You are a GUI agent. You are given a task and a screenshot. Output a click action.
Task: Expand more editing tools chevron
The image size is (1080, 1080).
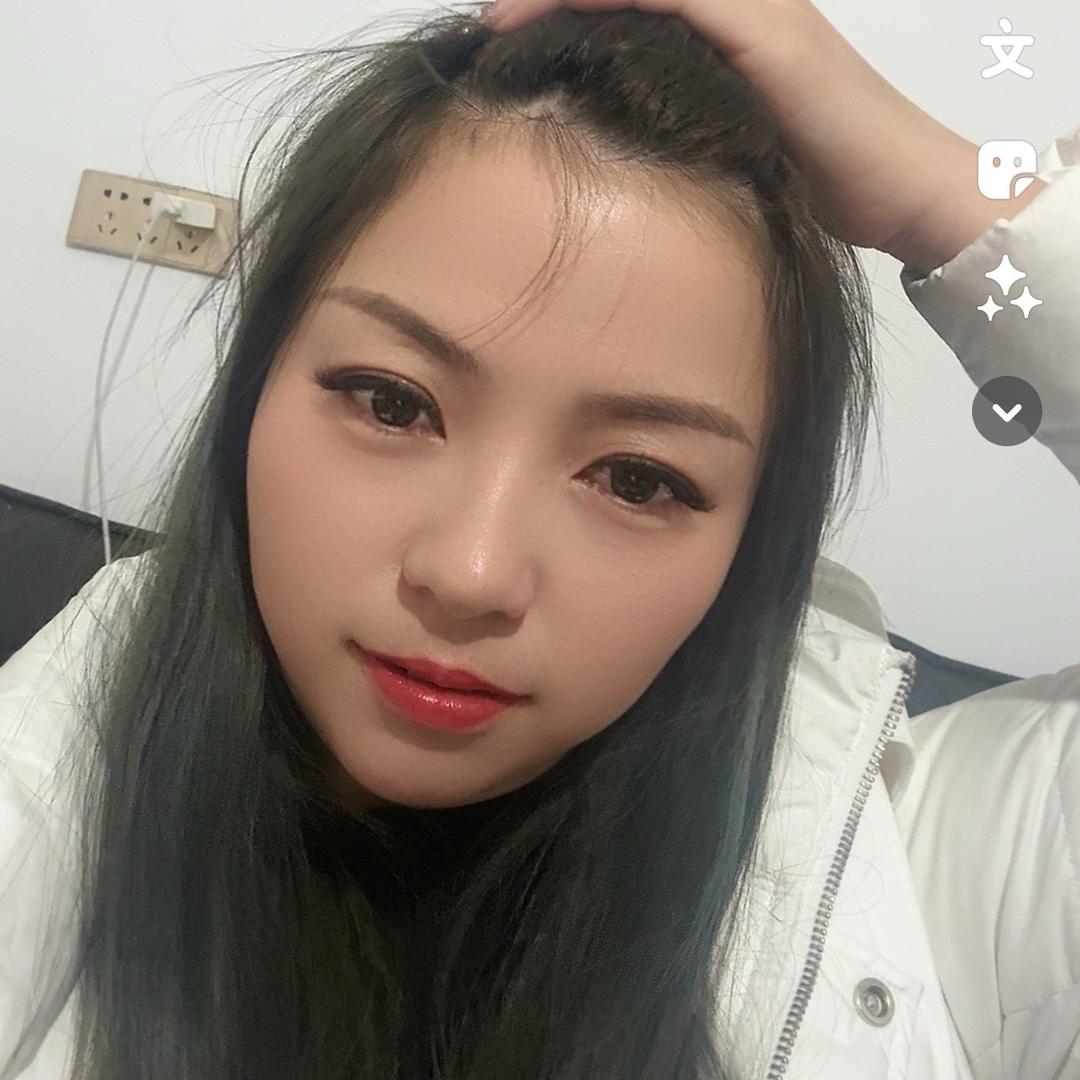click(1006, 411)
